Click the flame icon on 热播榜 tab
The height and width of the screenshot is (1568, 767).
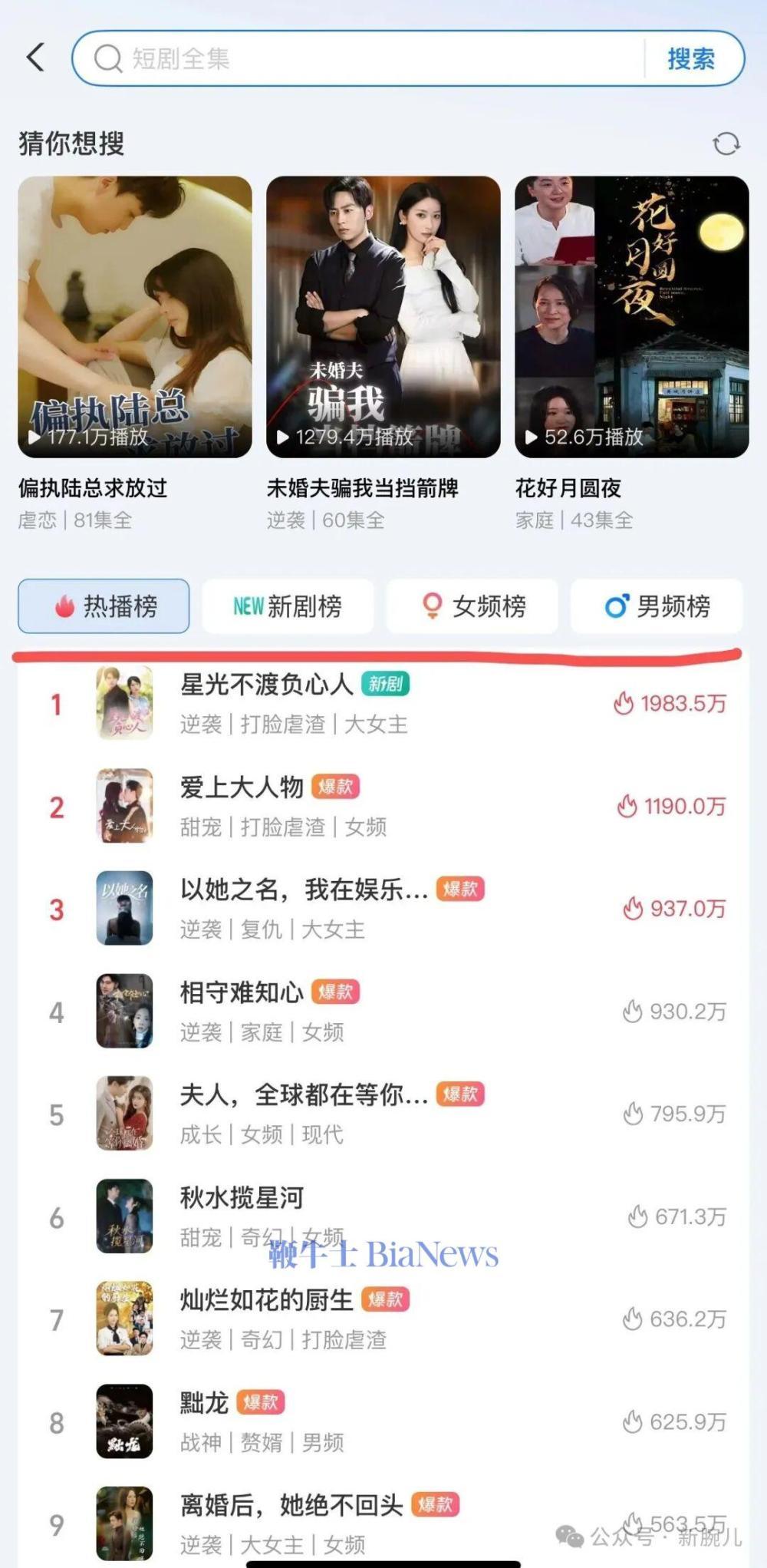pos(64,606)
